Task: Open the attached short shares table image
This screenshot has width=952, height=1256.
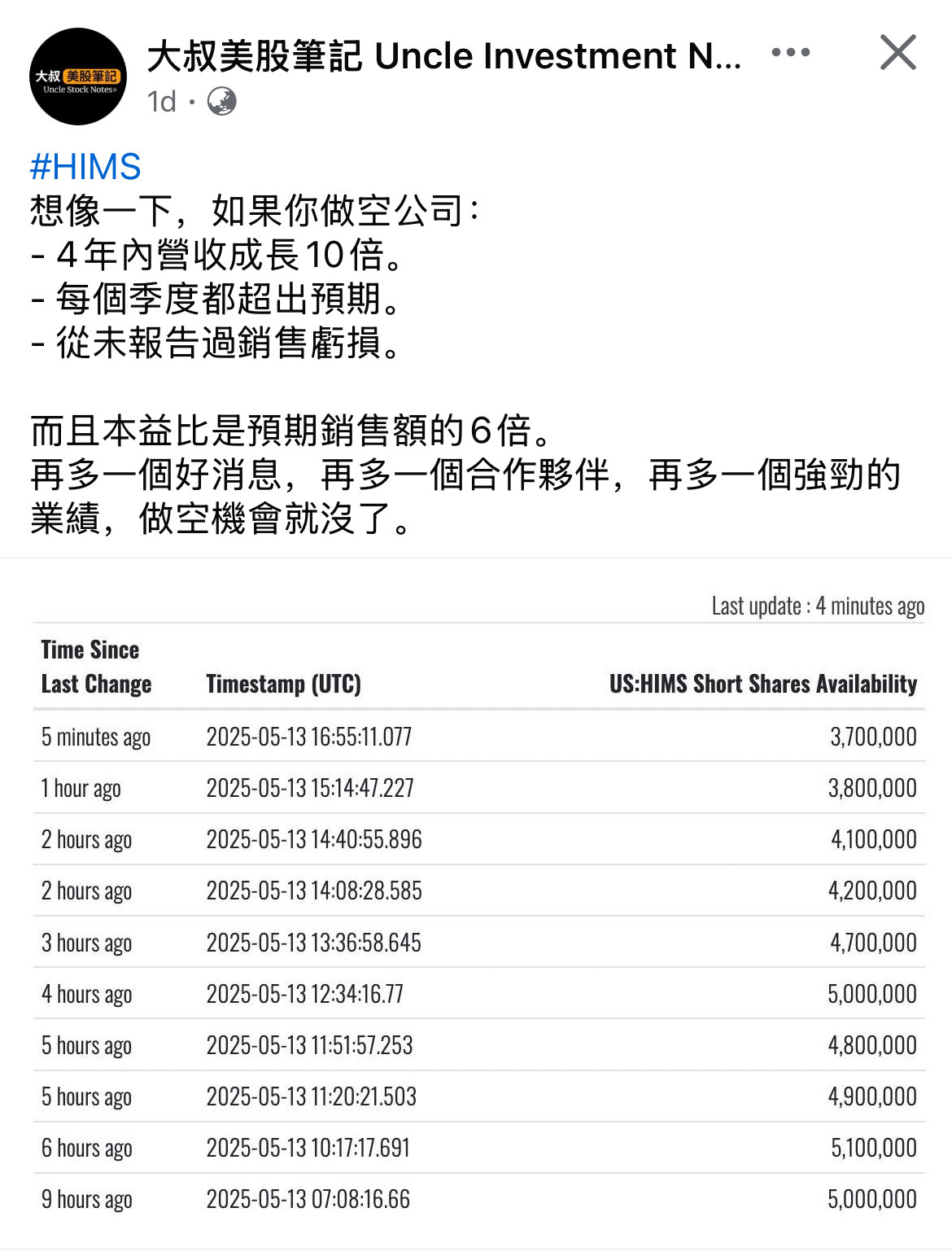Action: click(476, 904)
